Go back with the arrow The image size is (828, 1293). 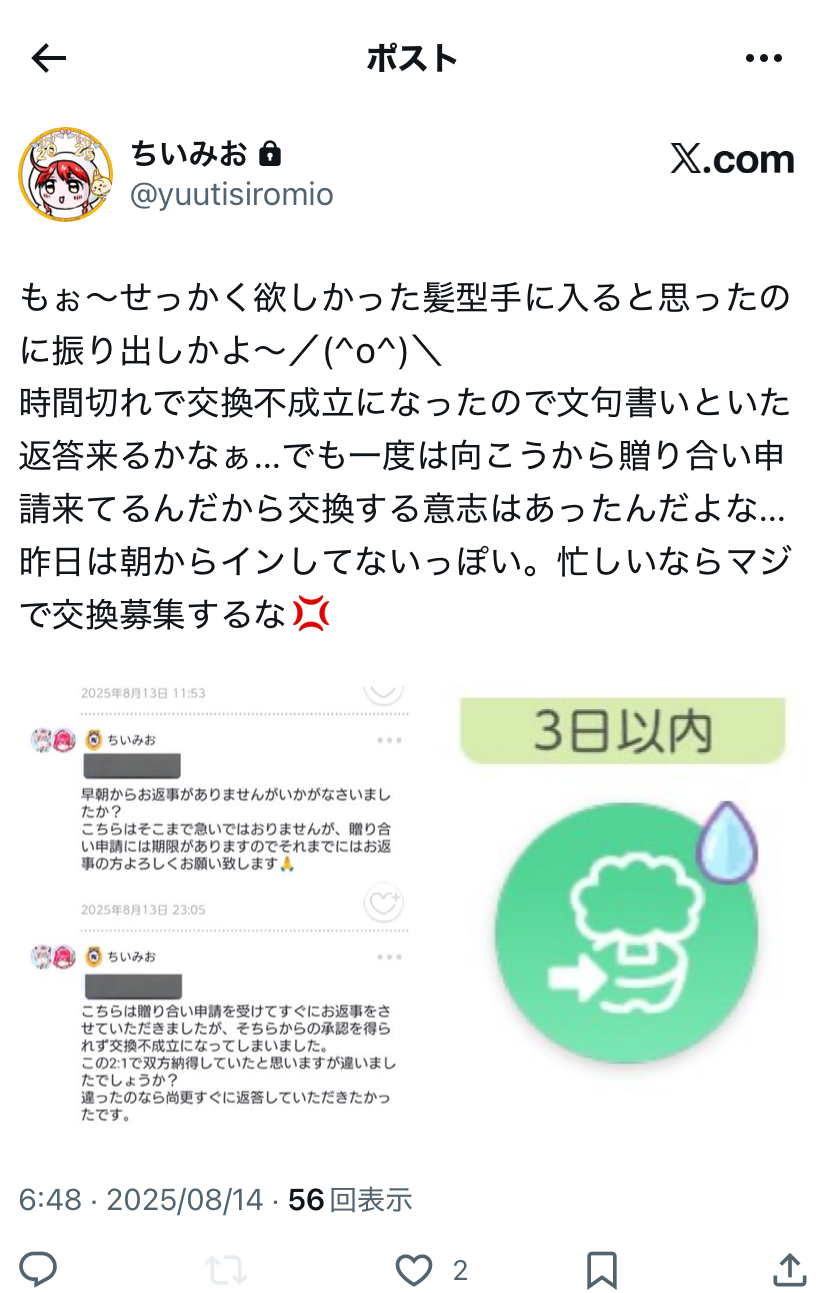(x=48, y=59)
